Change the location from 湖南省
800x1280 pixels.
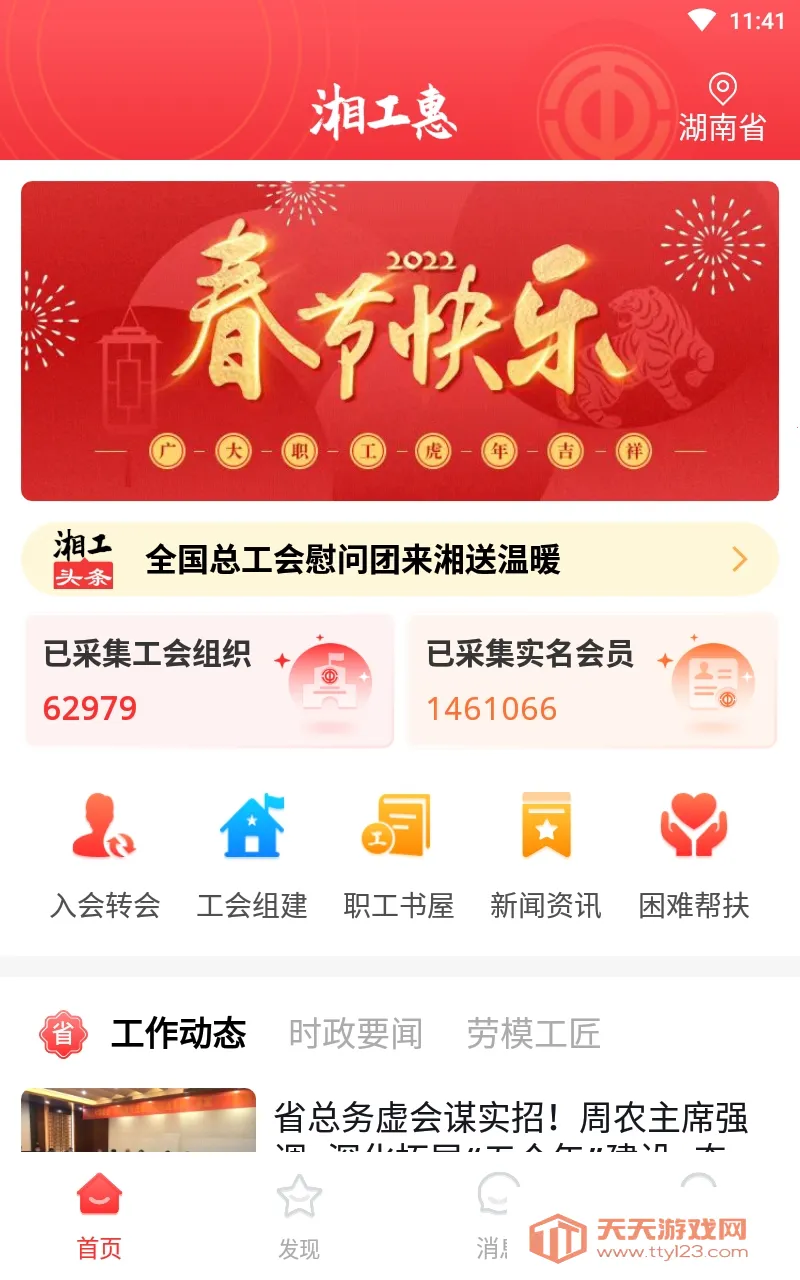(722, 108)
